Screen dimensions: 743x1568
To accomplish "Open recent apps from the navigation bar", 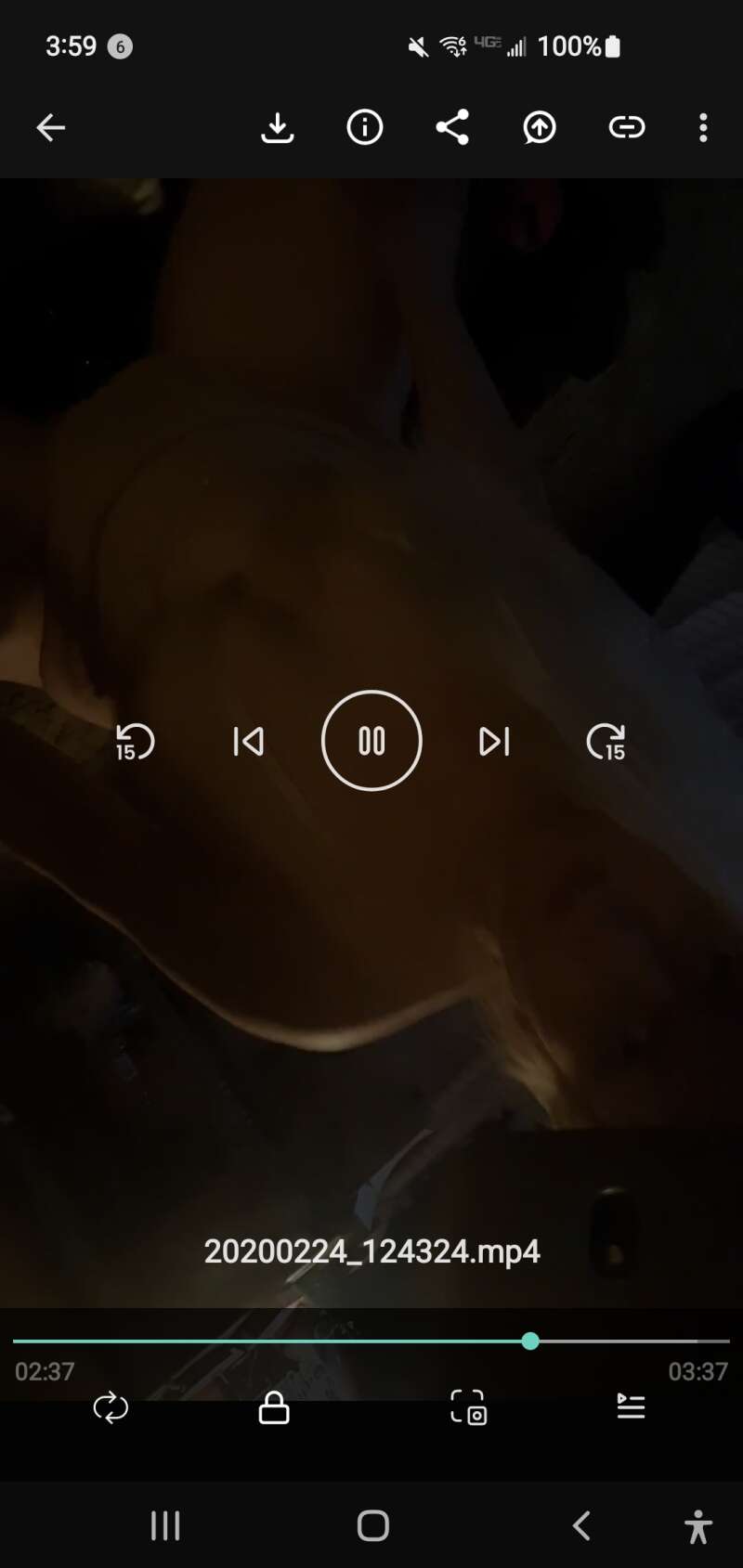I will [x=165, y=1525].
